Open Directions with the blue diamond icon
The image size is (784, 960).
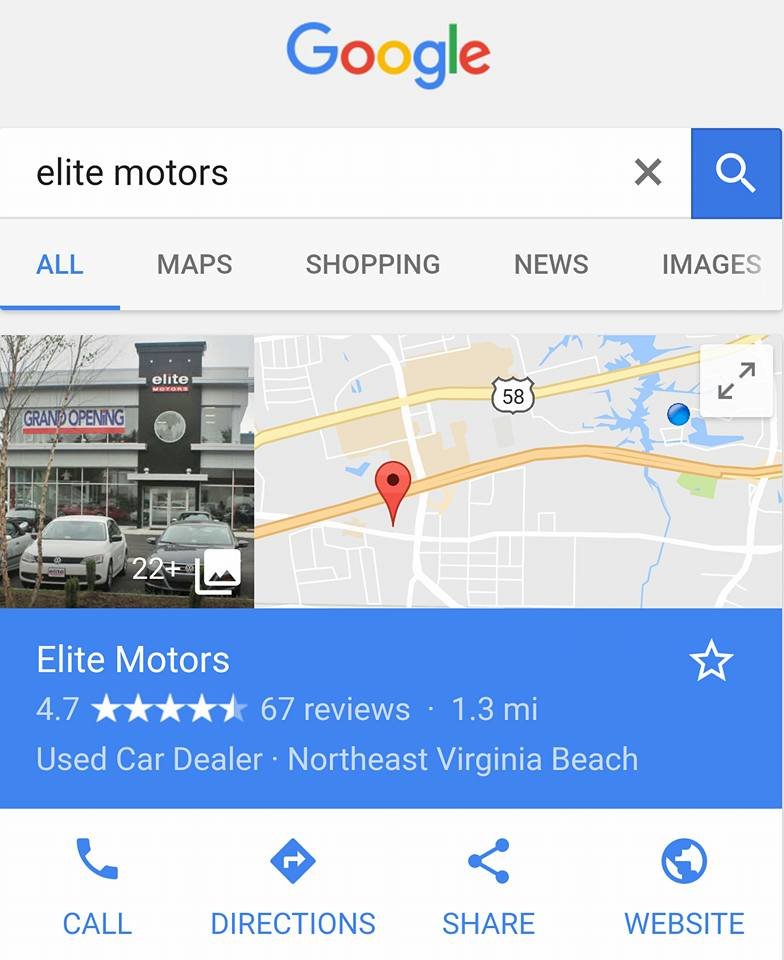(x=293, y=862)
